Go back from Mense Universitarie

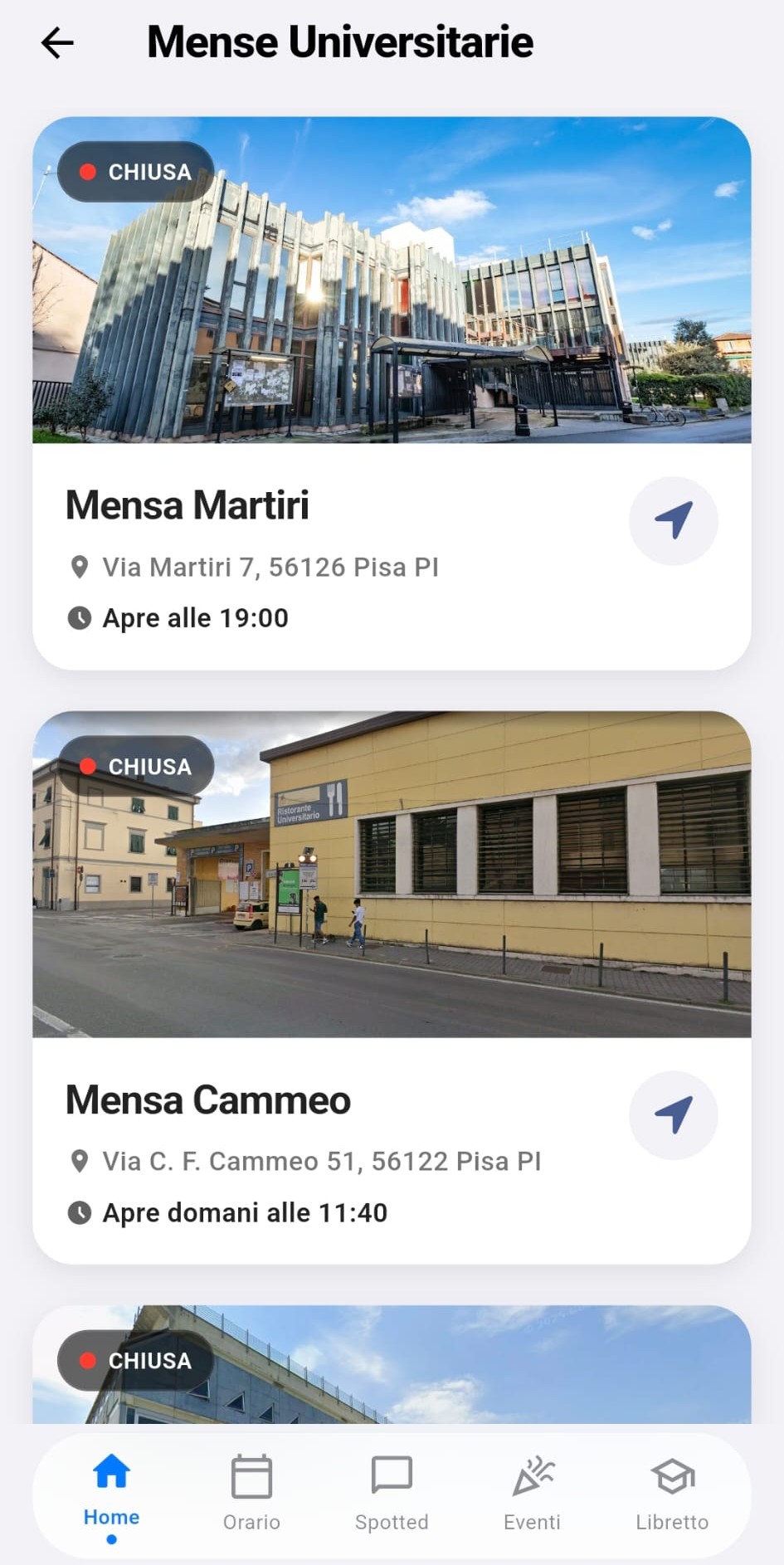click(57, 43)
